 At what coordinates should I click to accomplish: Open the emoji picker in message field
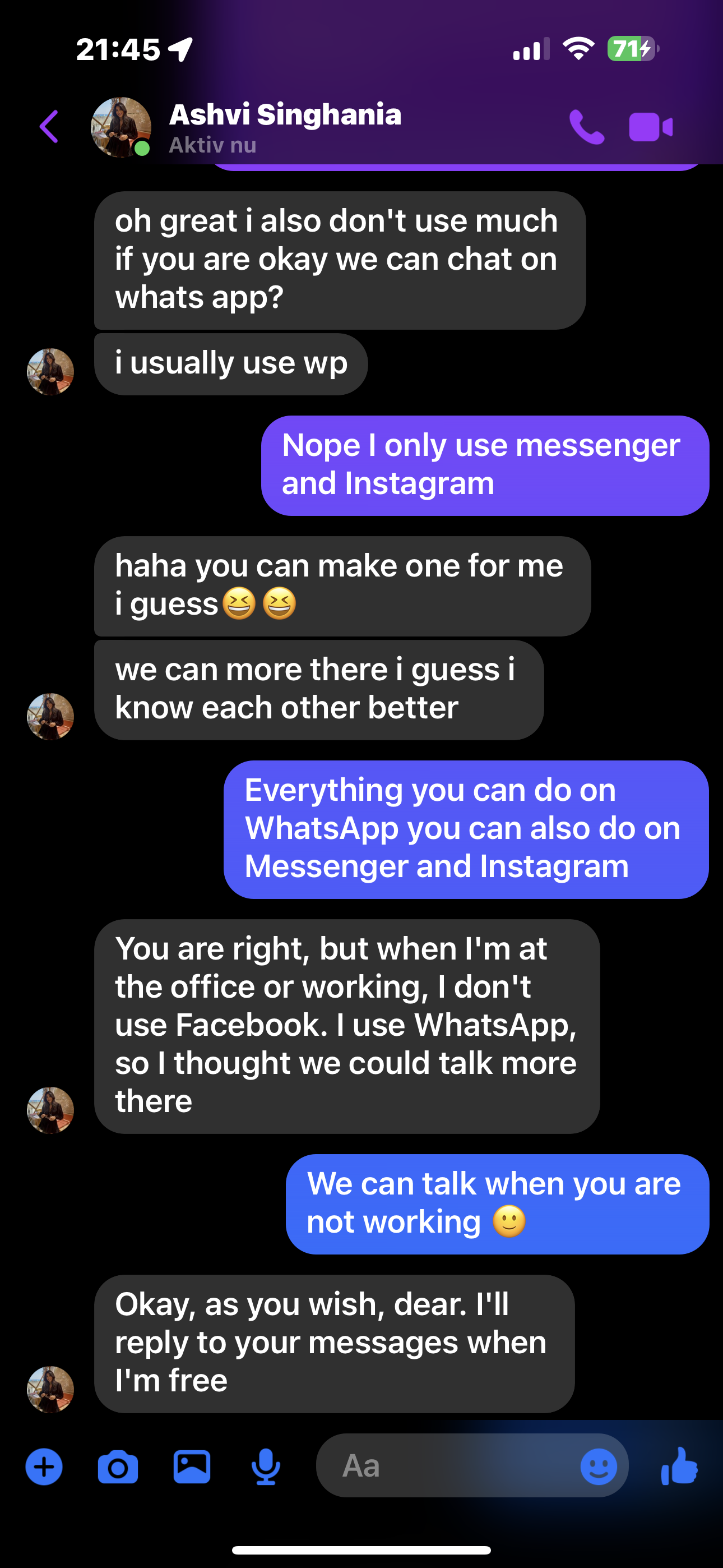click(x=598, y=1467)
